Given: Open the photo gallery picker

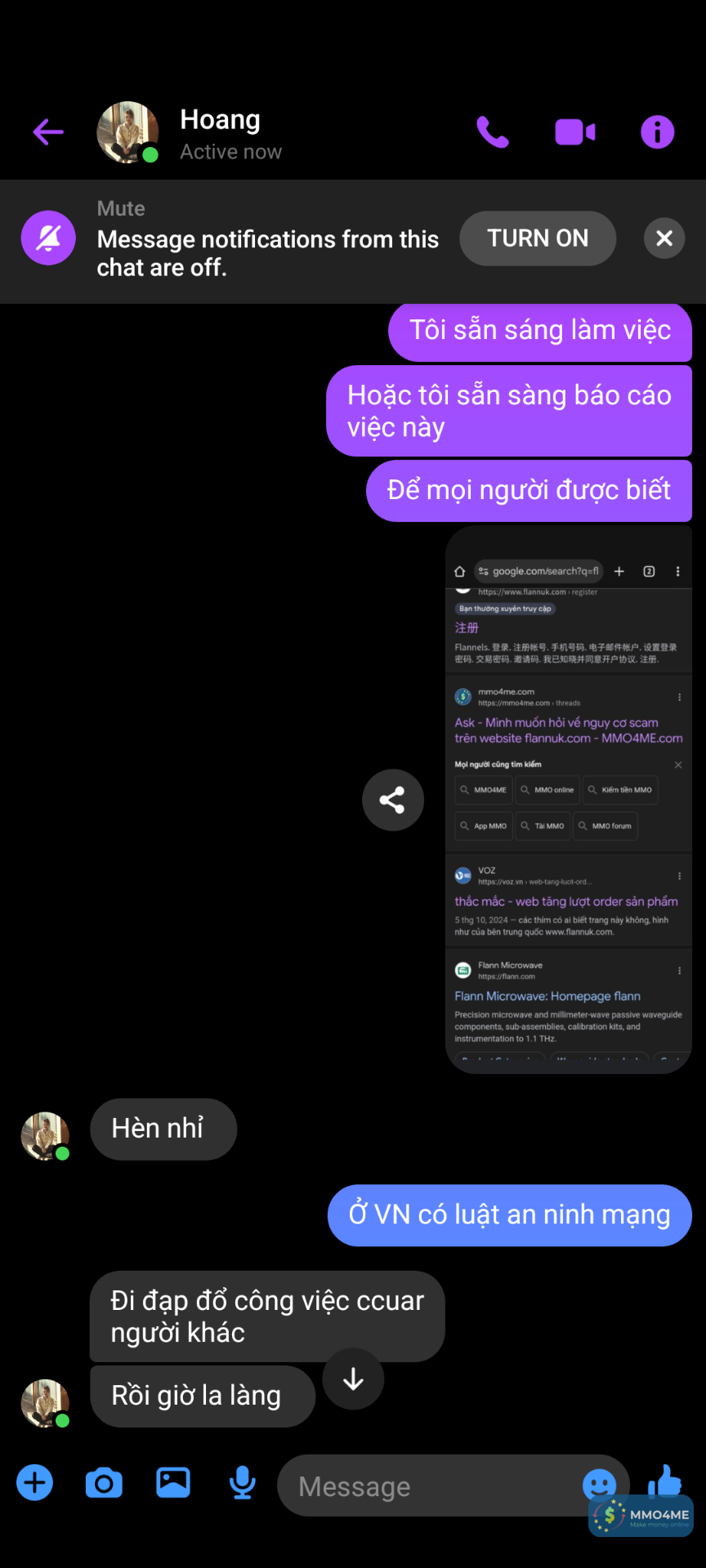Looking at the screenshot, I should (x=173, y=1483).
